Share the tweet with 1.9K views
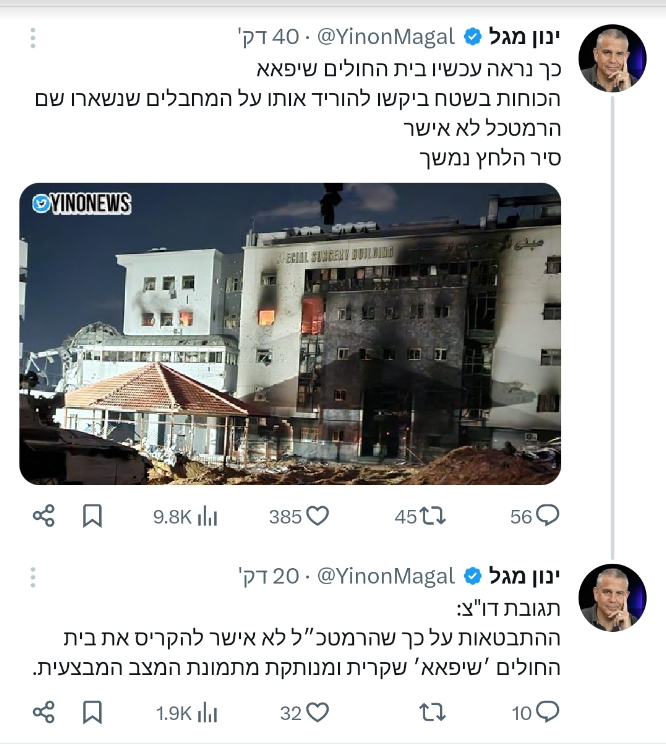Screen dimensions: 666x746 (43, 712)
